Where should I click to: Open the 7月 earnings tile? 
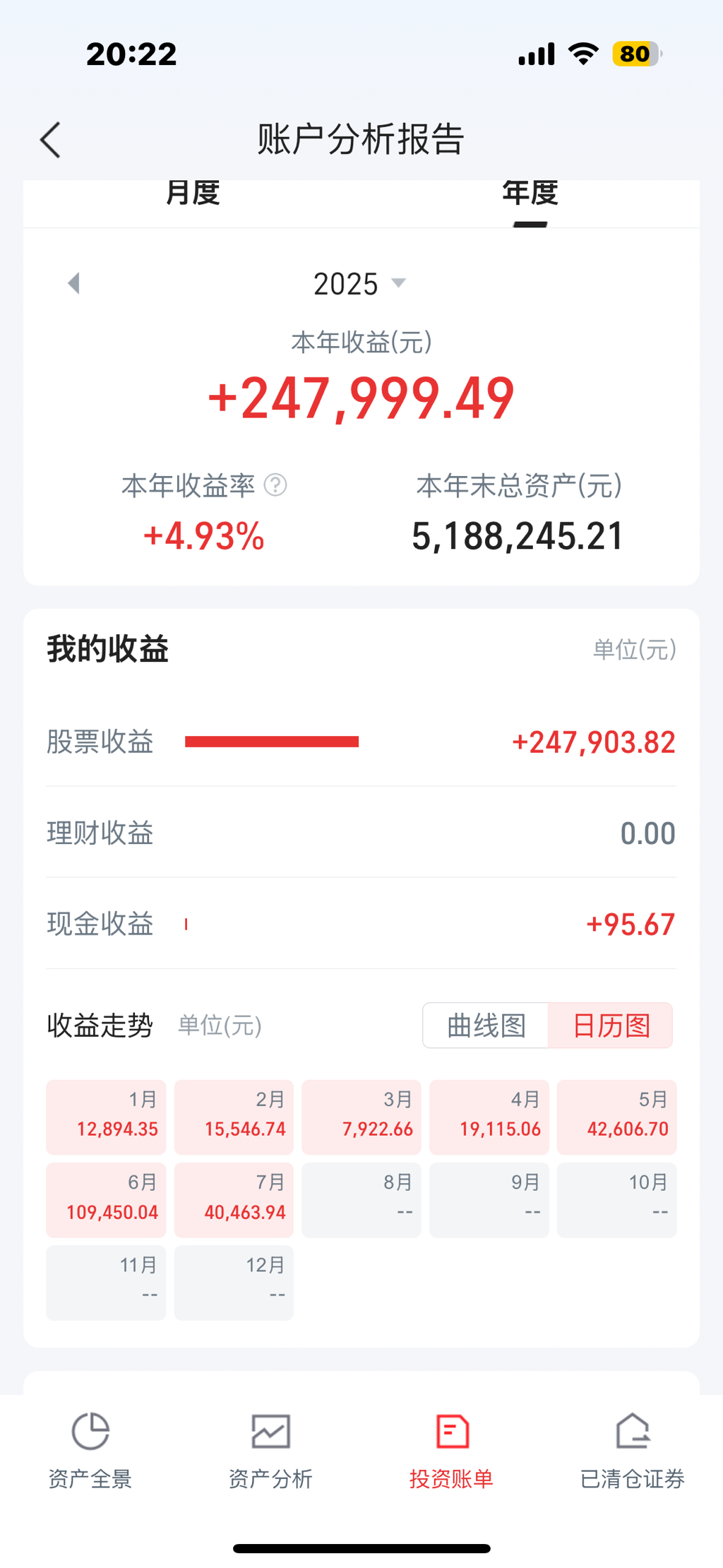[x=234, y=1199]
